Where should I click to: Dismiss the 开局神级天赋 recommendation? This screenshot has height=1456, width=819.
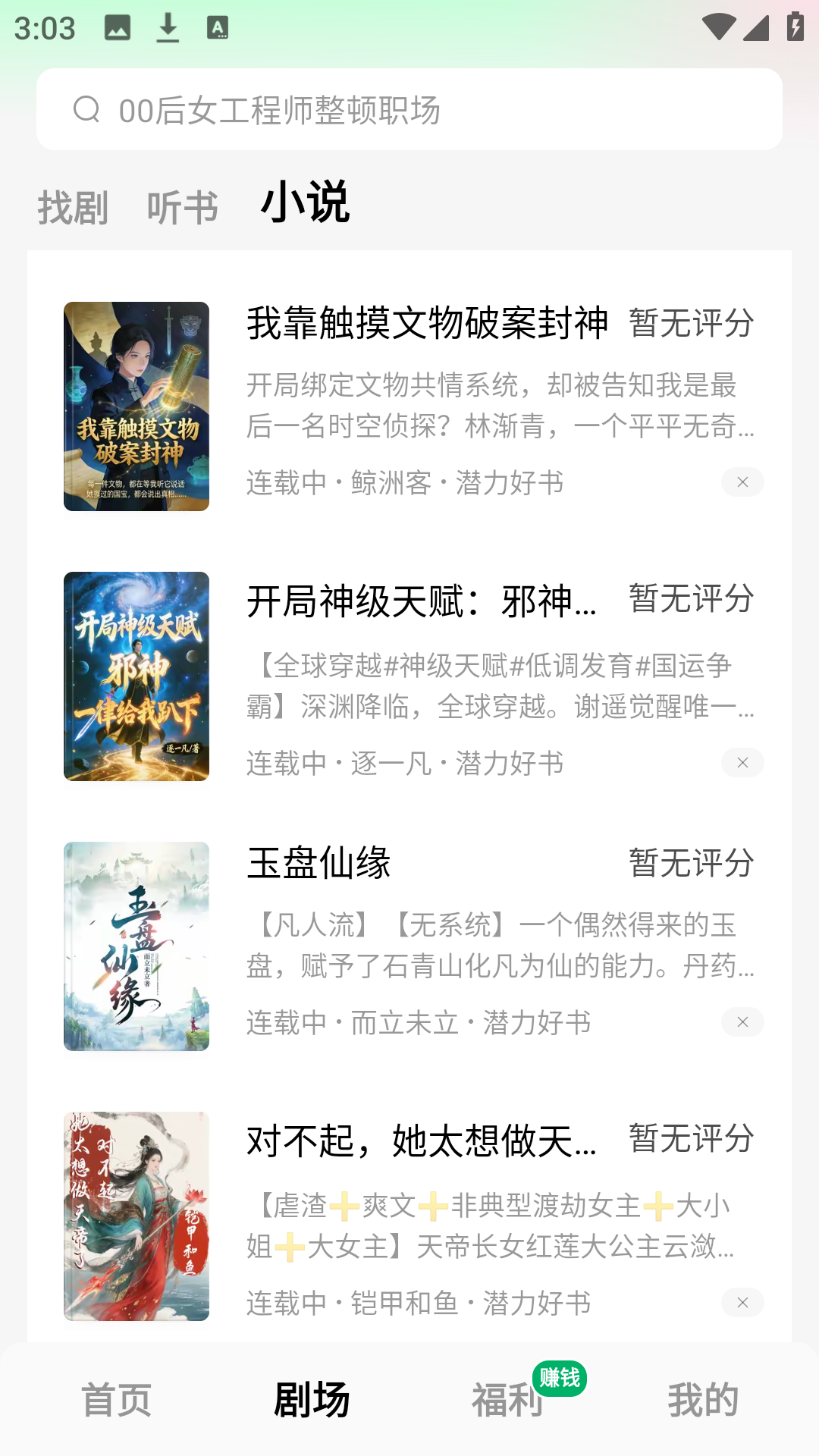pos(742,763)
